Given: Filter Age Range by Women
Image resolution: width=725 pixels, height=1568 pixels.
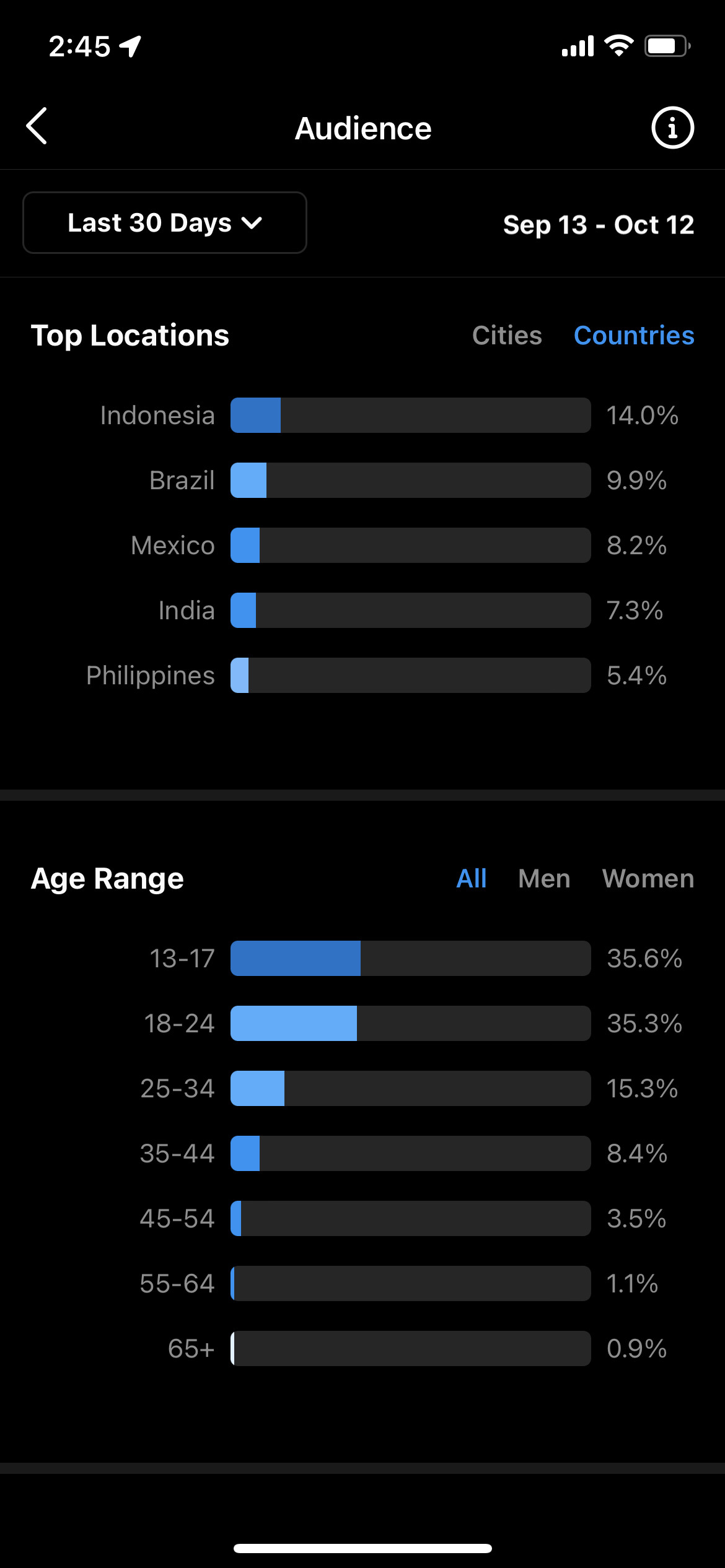Looking at the screenshot, I should pyautogui.click(x=648, y=878).
